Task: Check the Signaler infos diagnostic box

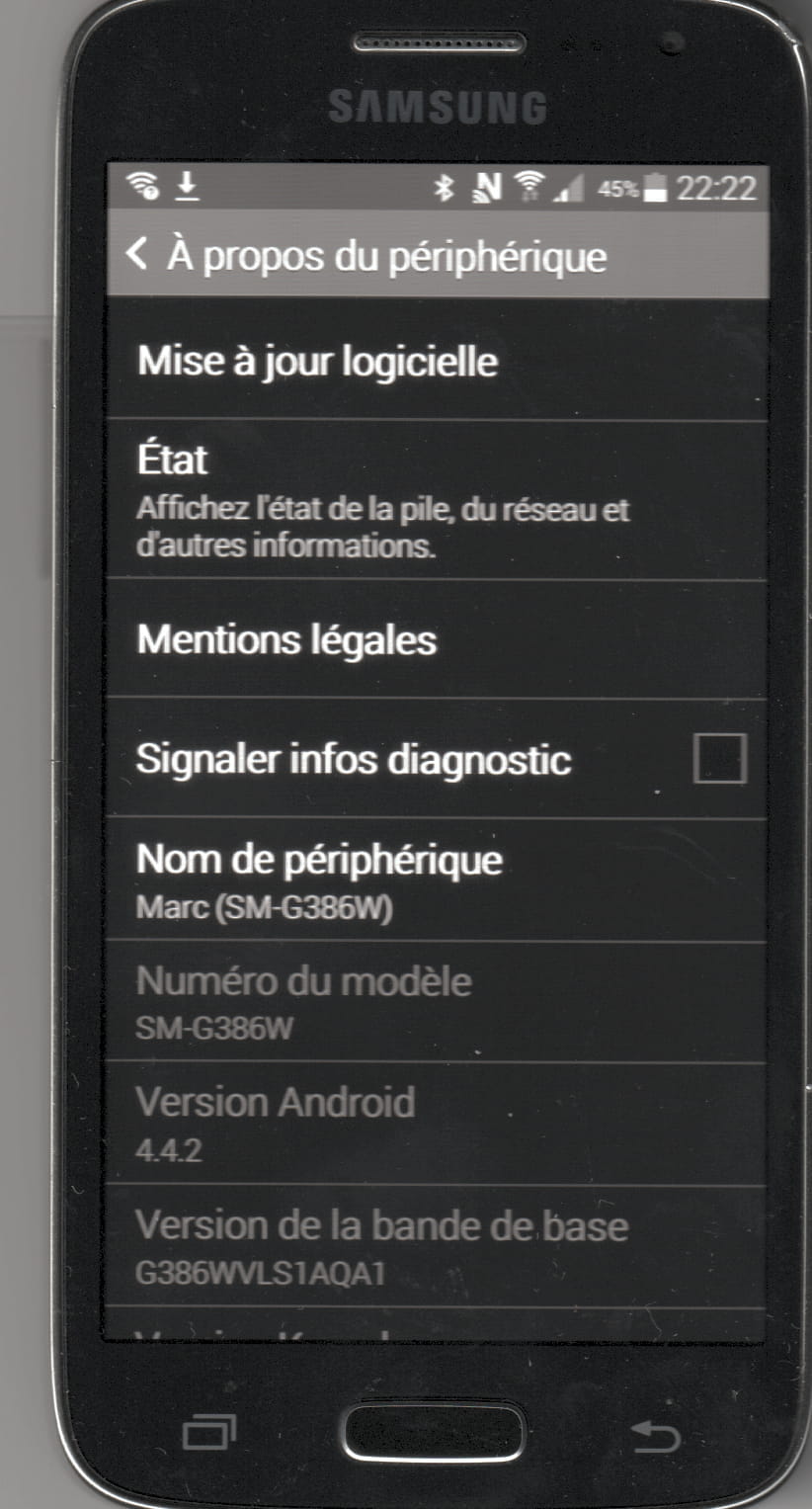Action: point(719,759)
